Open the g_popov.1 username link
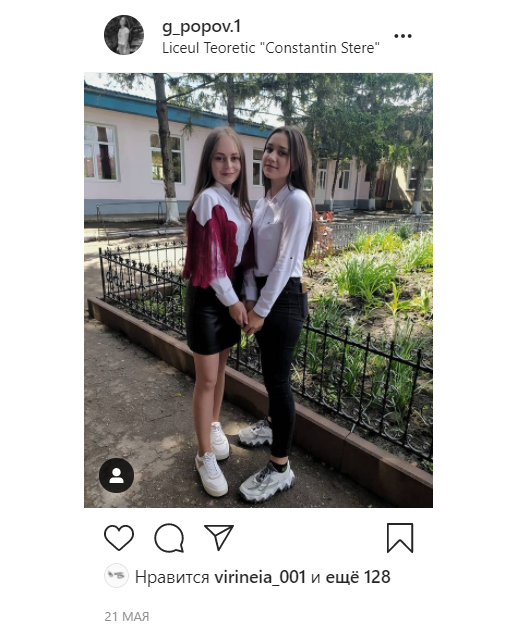This screenshot has width=522, height=625. [201, 27]
